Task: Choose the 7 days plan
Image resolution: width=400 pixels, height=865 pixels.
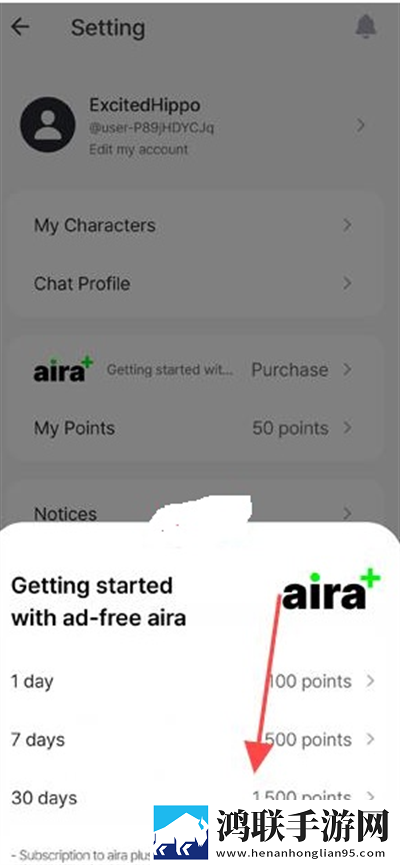Action: 193,739
